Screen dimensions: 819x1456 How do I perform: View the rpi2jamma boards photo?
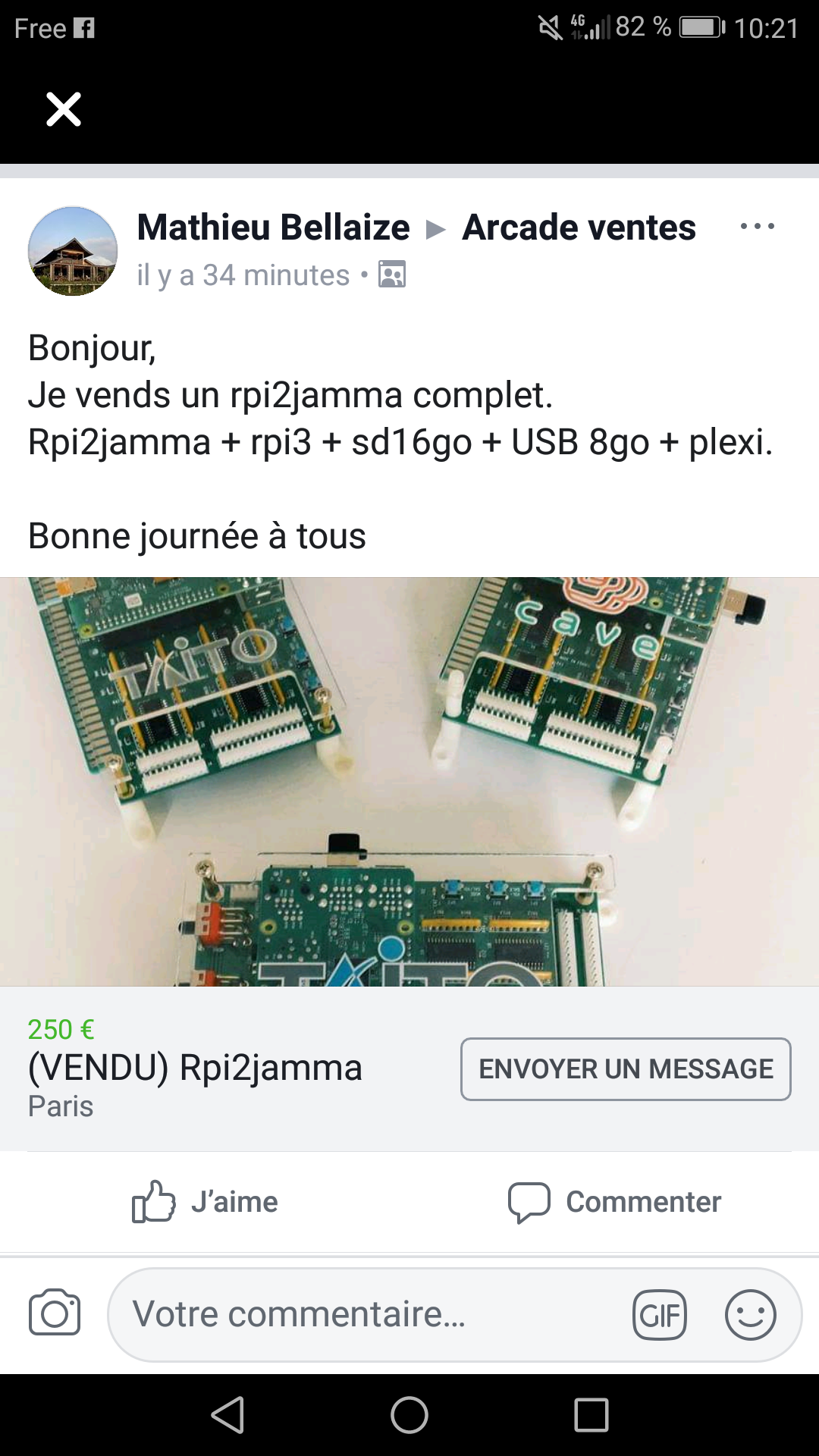pos(409,781)
